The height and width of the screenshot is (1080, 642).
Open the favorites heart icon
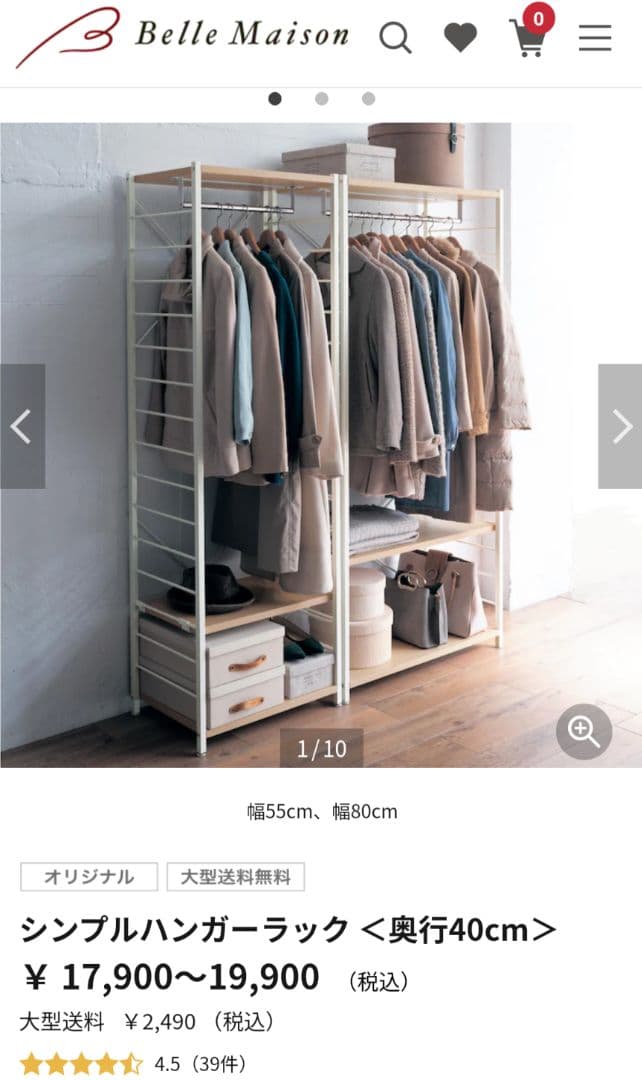tap(460, 38)
